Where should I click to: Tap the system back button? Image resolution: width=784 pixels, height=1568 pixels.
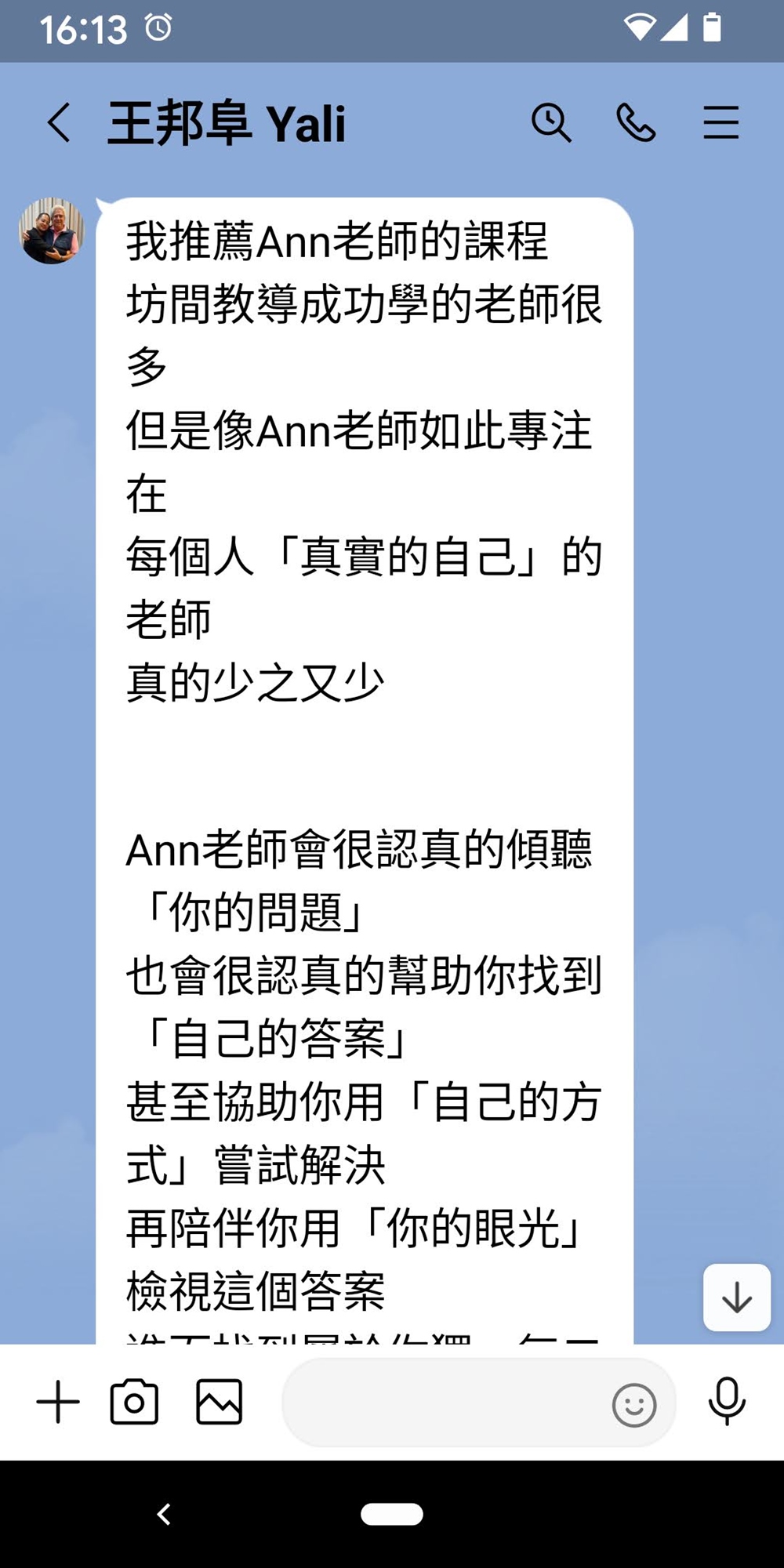(x=164, y=1514)
